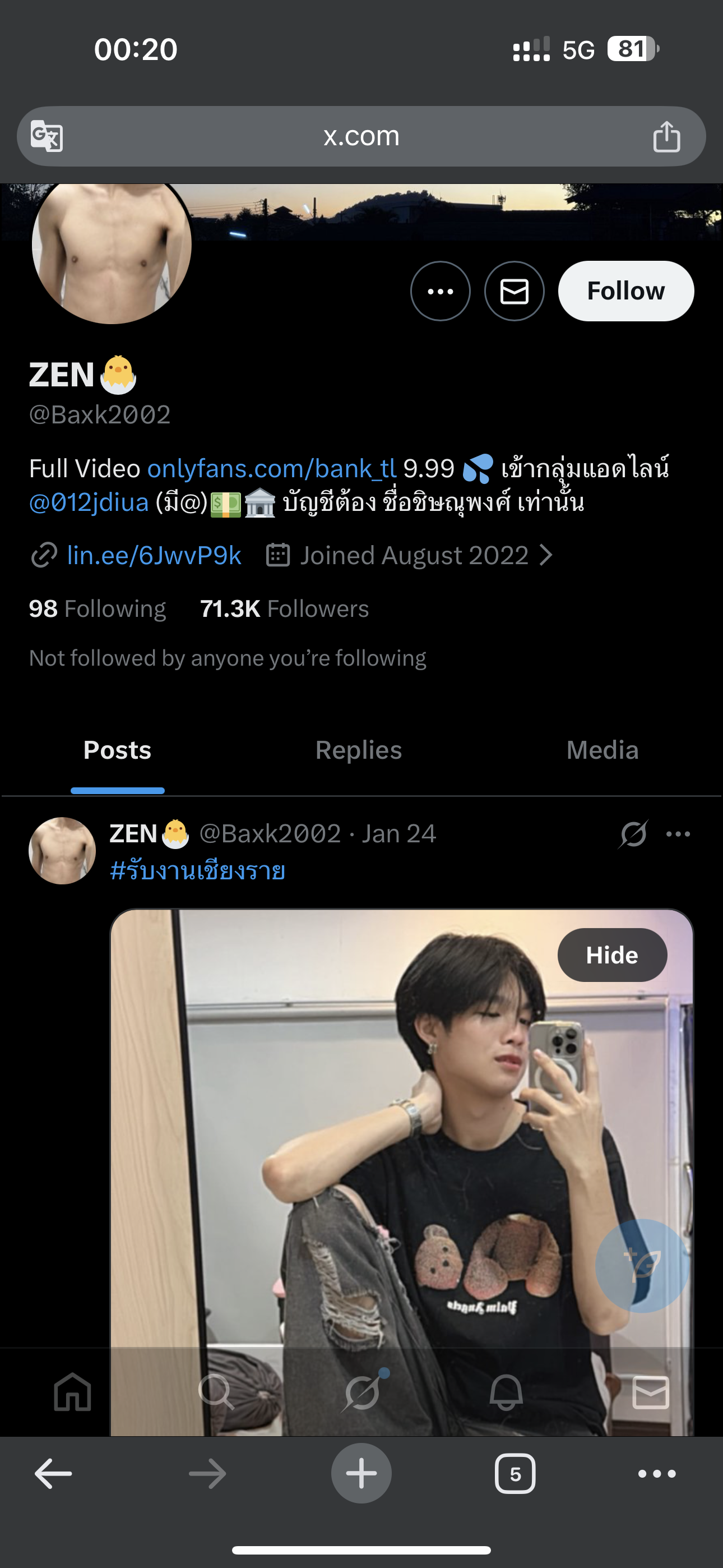
Task: View the 71.3K Followers list
Action: (284, 608)
